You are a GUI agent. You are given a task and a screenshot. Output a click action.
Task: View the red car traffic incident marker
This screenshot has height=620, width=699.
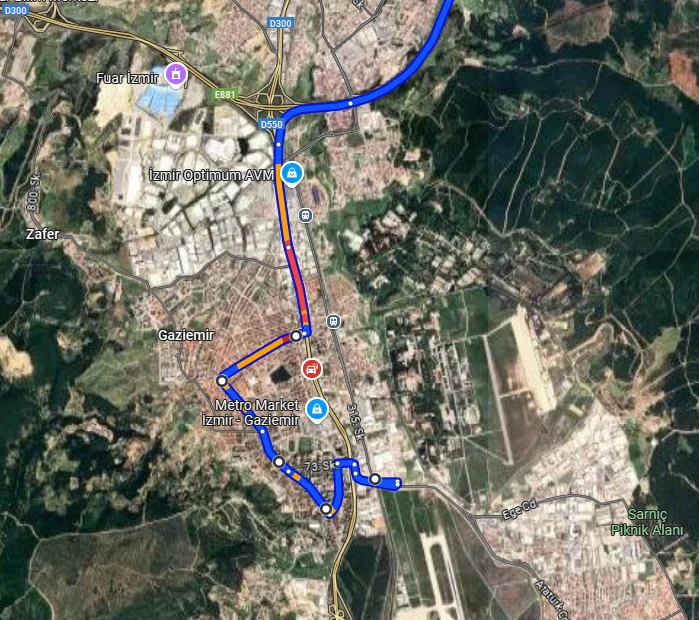click(312, 368)
